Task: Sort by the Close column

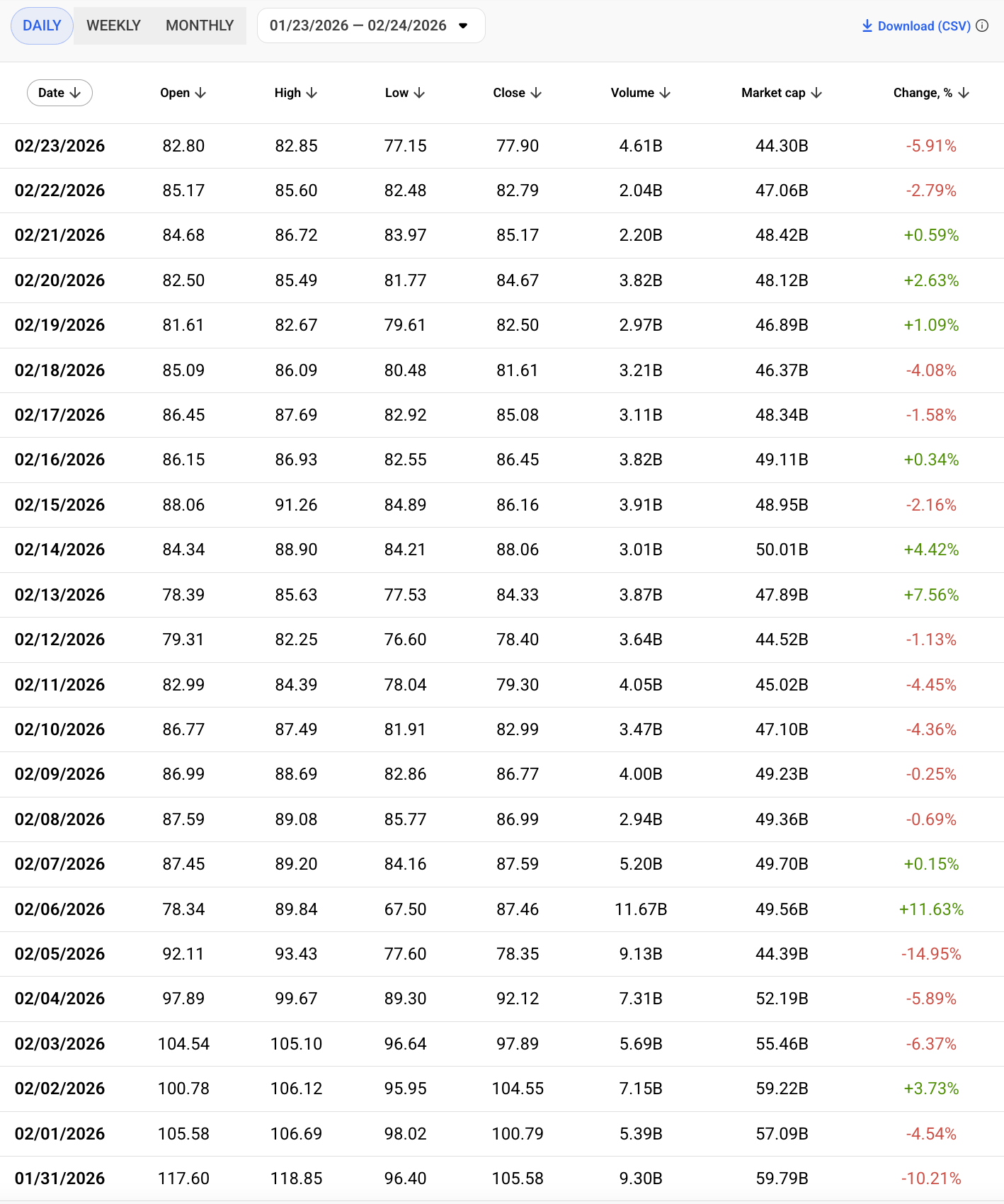Action: [517, 93]
